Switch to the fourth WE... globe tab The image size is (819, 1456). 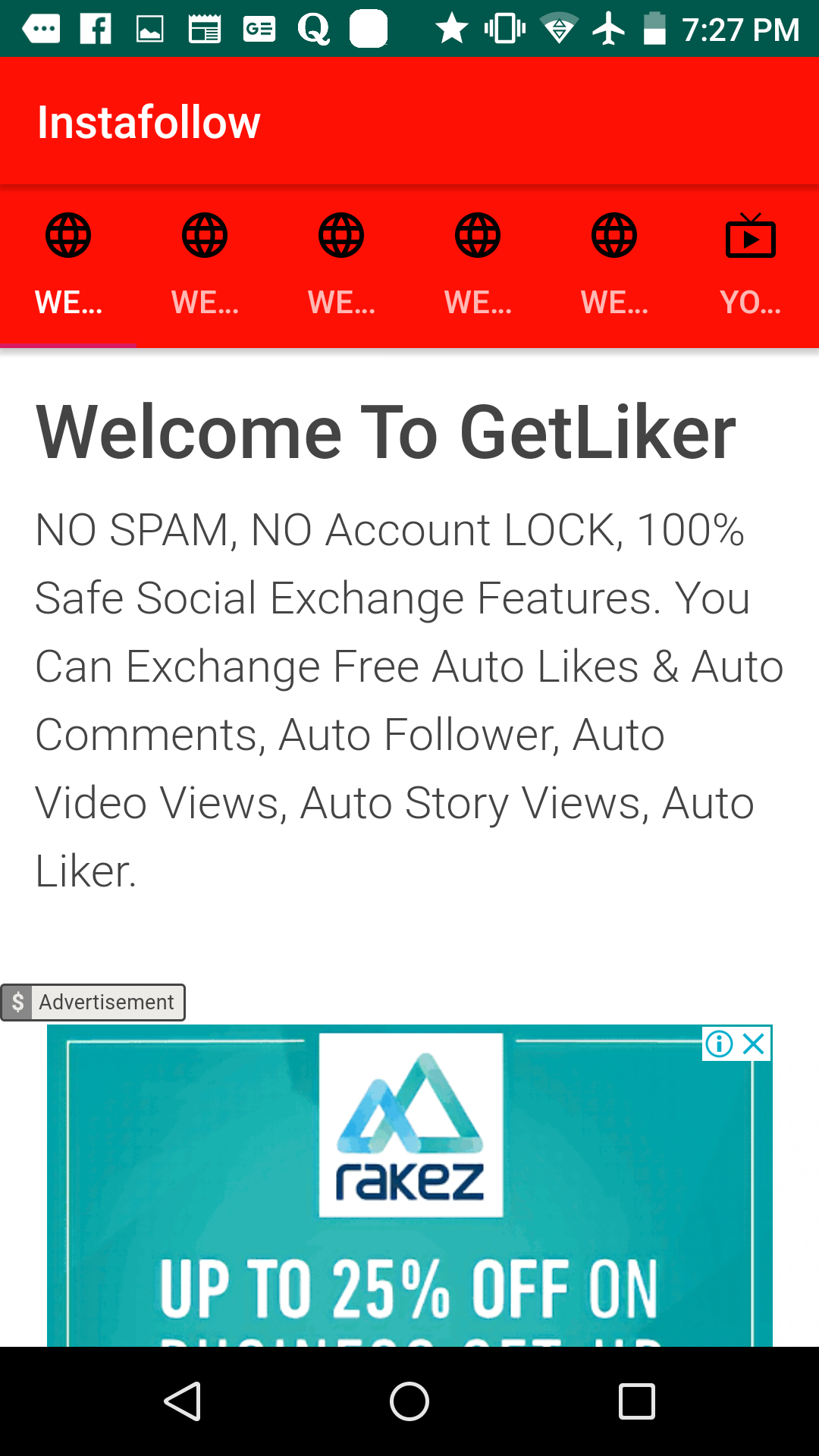point(478,265)
